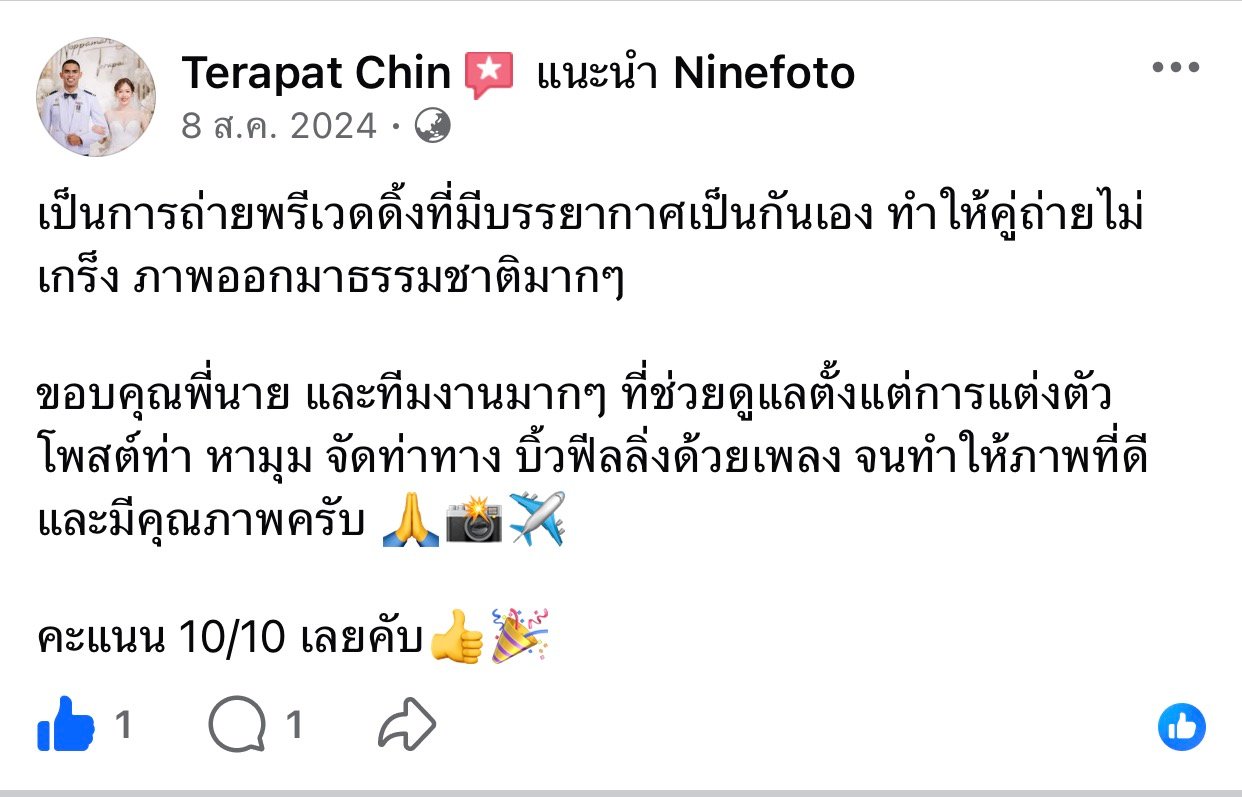Open the post's three-dot overflow menu

1175,68
